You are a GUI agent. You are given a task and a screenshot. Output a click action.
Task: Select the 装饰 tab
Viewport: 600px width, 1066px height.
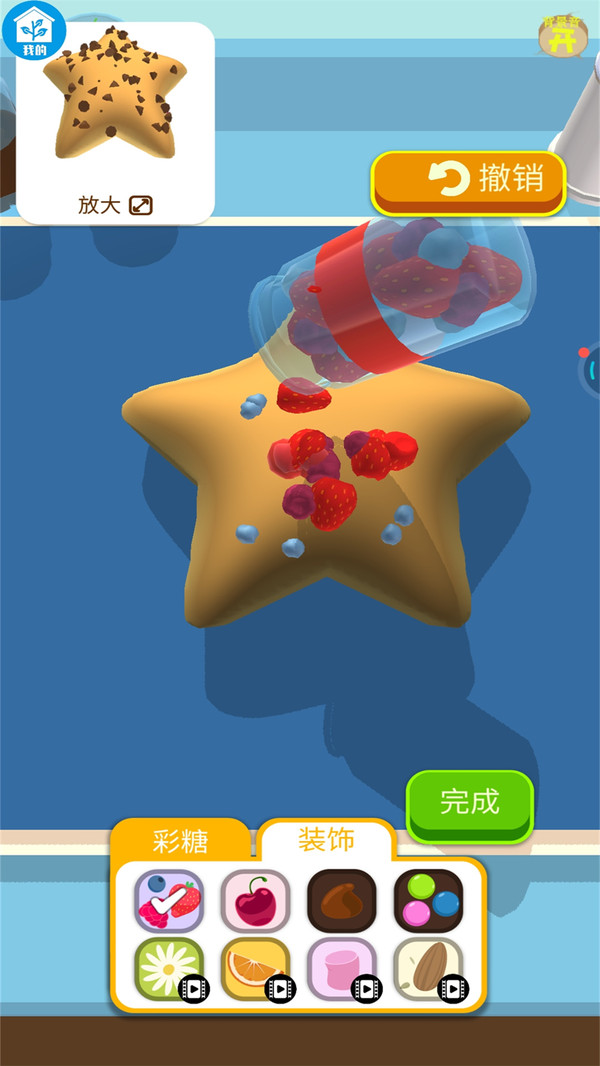pos(327,840)
